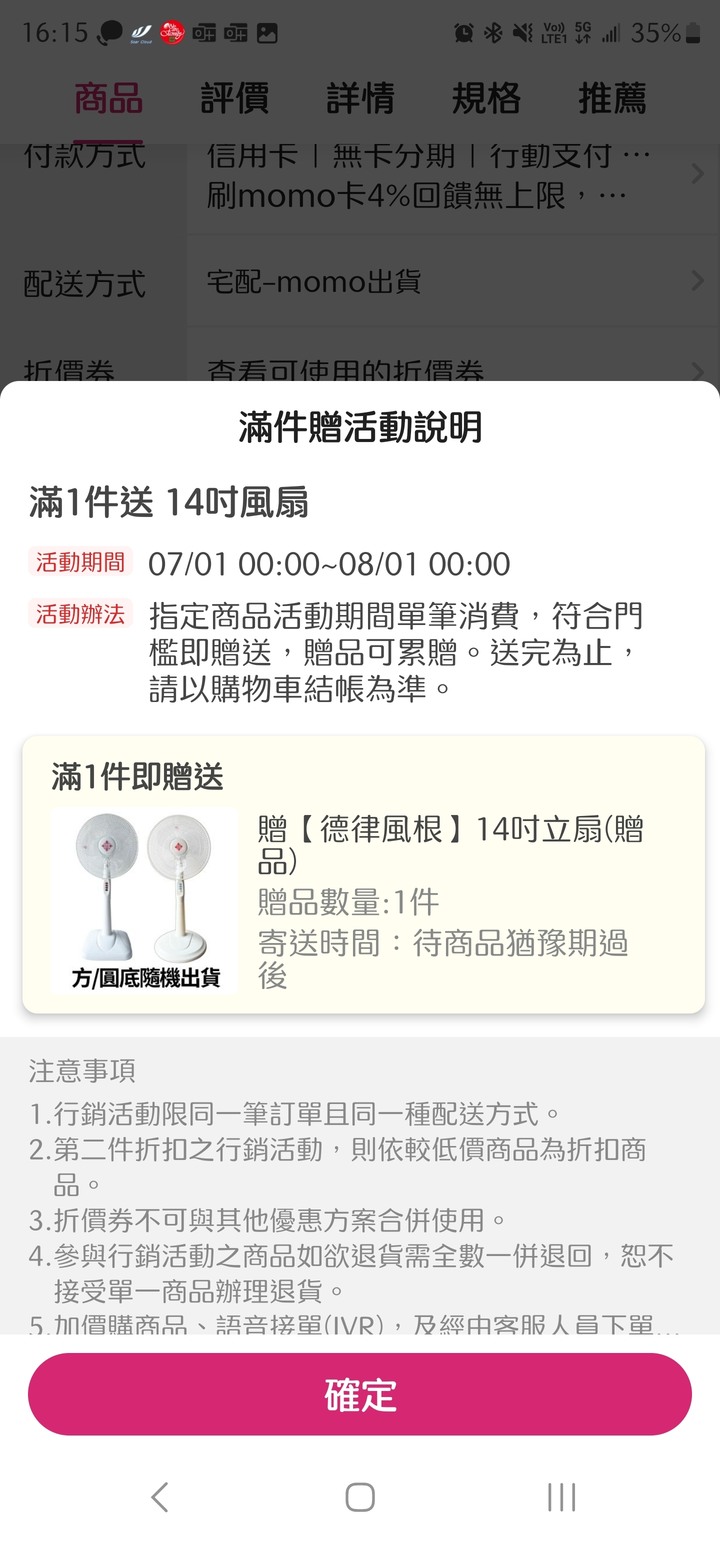Select the 商品 tab
The height and width of the screenshot is (1544, 720).
[108, 99]
